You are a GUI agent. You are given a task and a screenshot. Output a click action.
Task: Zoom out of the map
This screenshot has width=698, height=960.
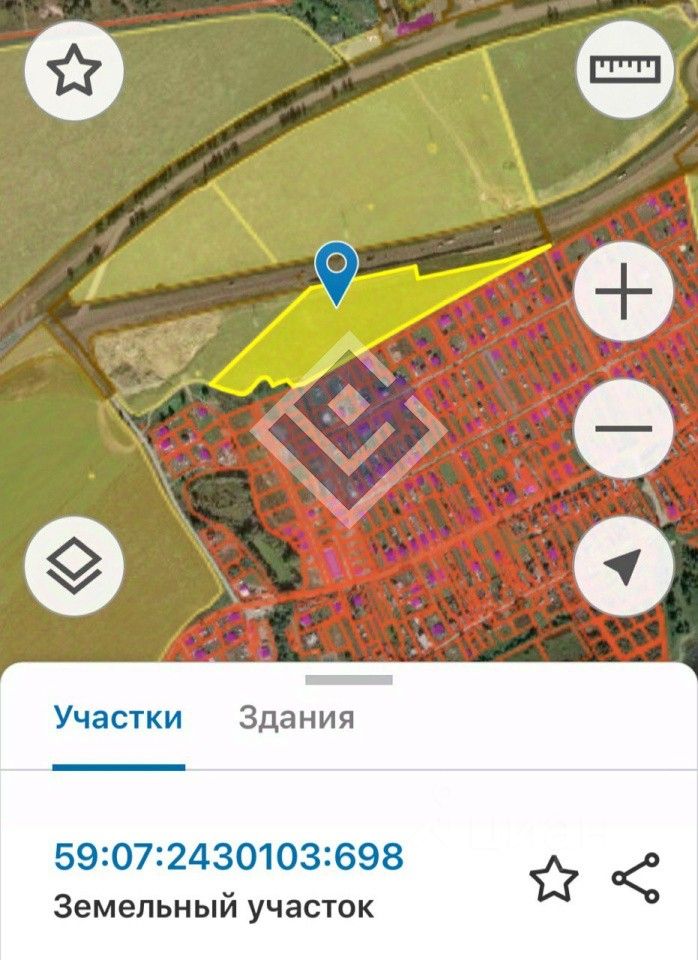tap(623, 430)
